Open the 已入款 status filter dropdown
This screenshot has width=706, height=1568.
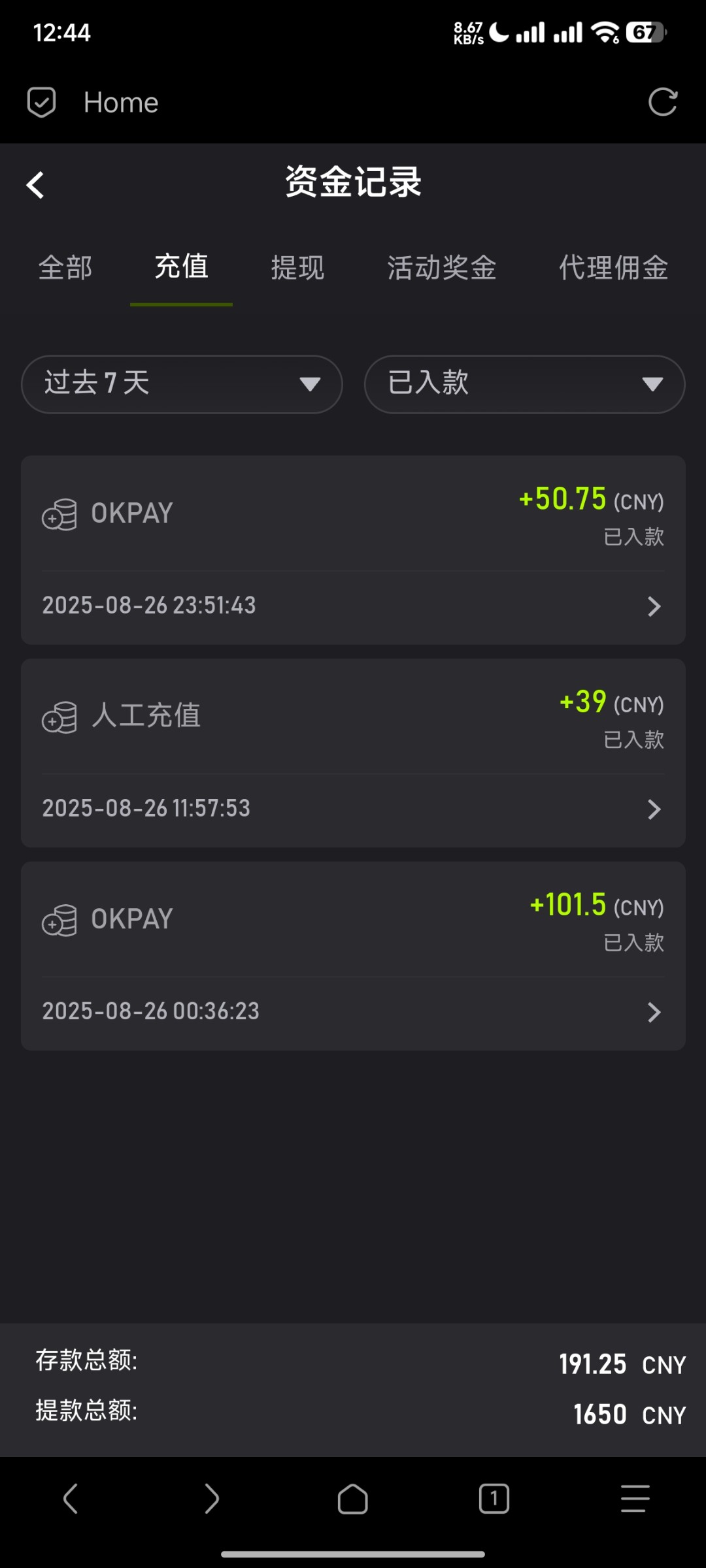523,384
